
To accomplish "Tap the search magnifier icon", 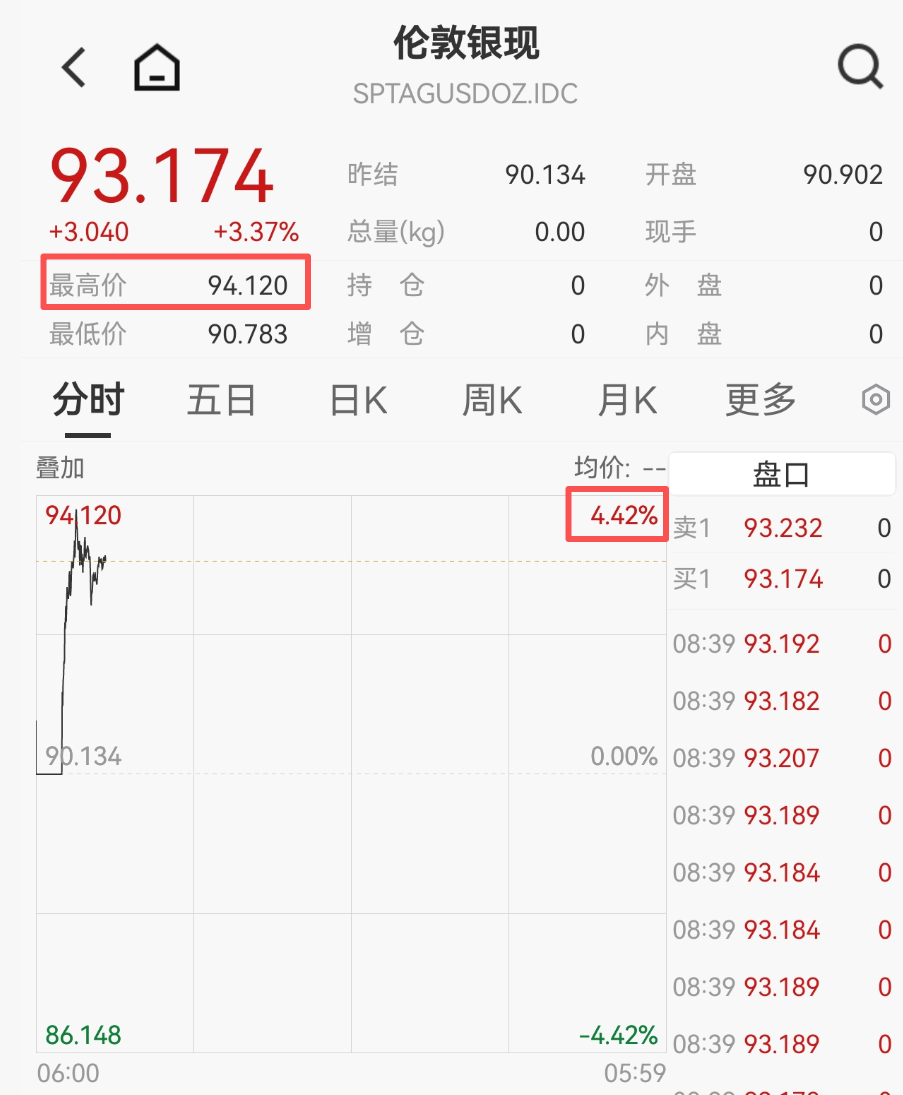I will pos(858,67).
